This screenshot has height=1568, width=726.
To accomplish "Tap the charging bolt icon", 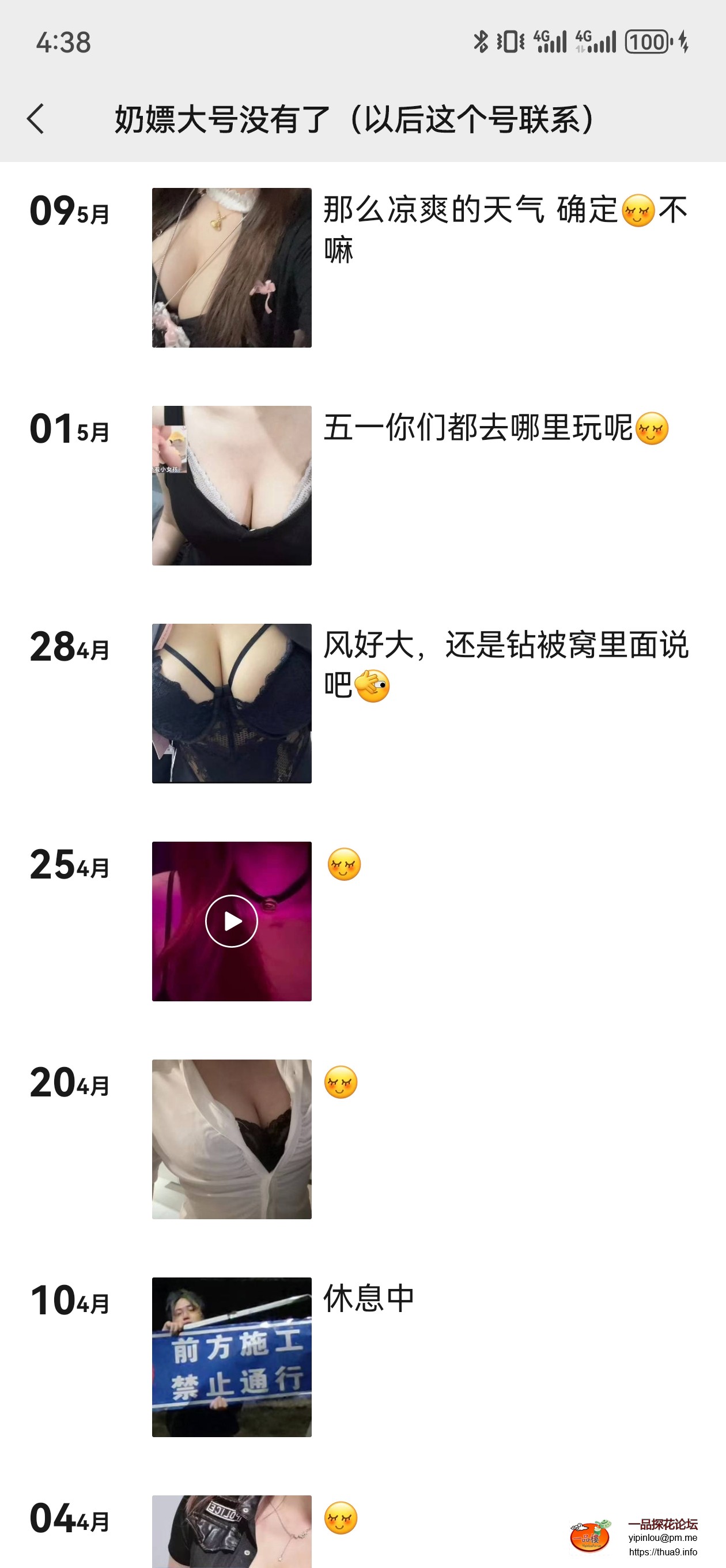I will click(684, 42).
